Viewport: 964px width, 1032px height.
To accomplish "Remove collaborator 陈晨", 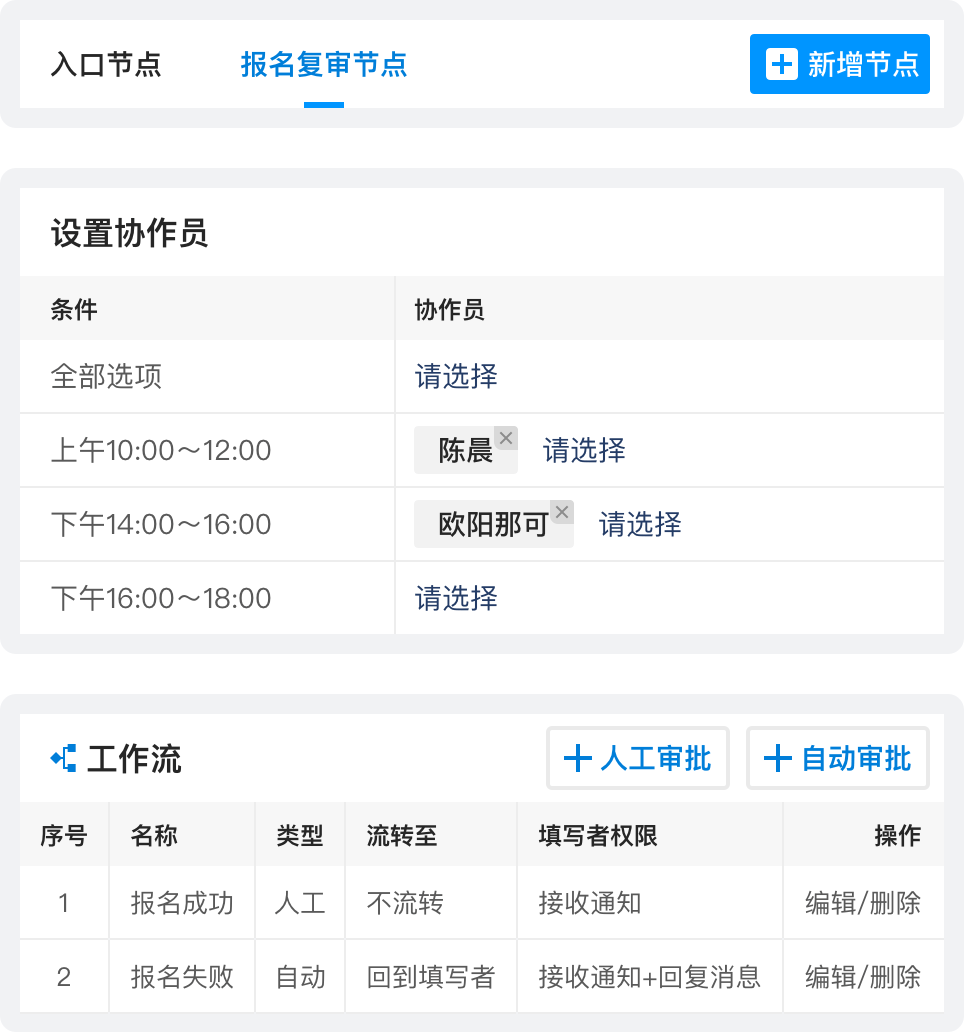I will 506,438.
